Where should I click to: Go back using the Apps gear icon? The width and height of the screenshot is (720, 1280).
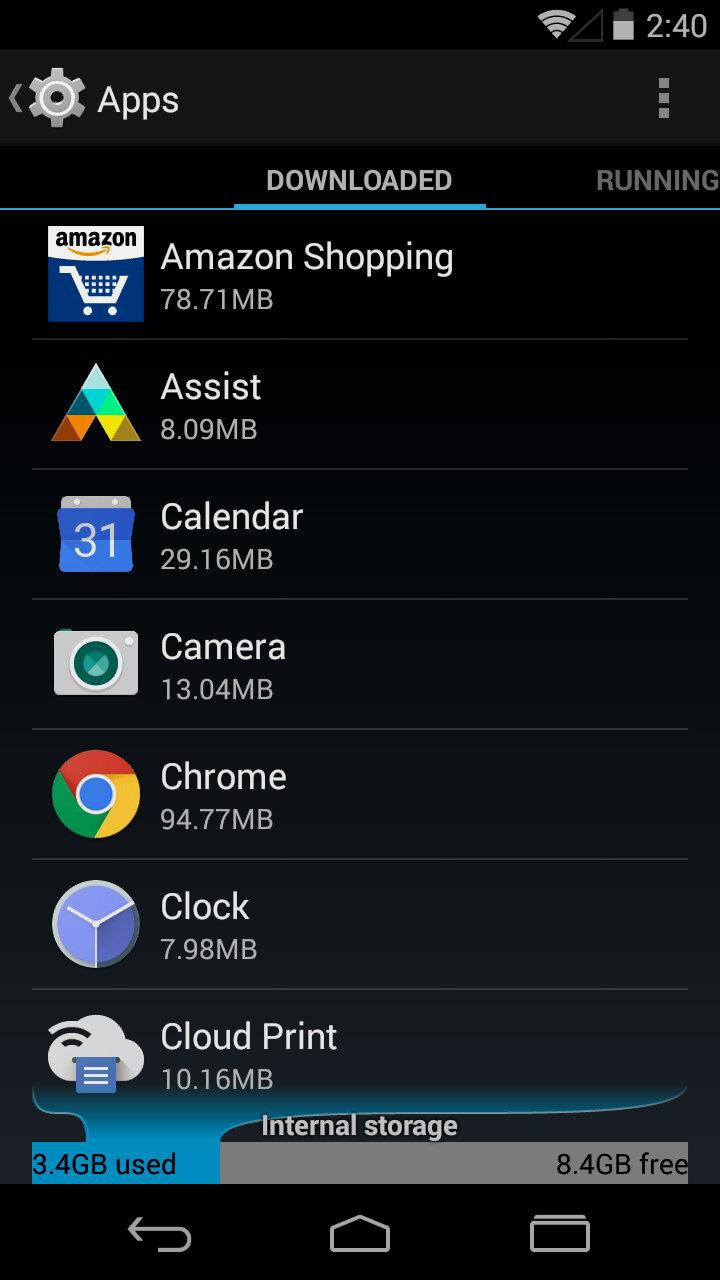[48, 98]
